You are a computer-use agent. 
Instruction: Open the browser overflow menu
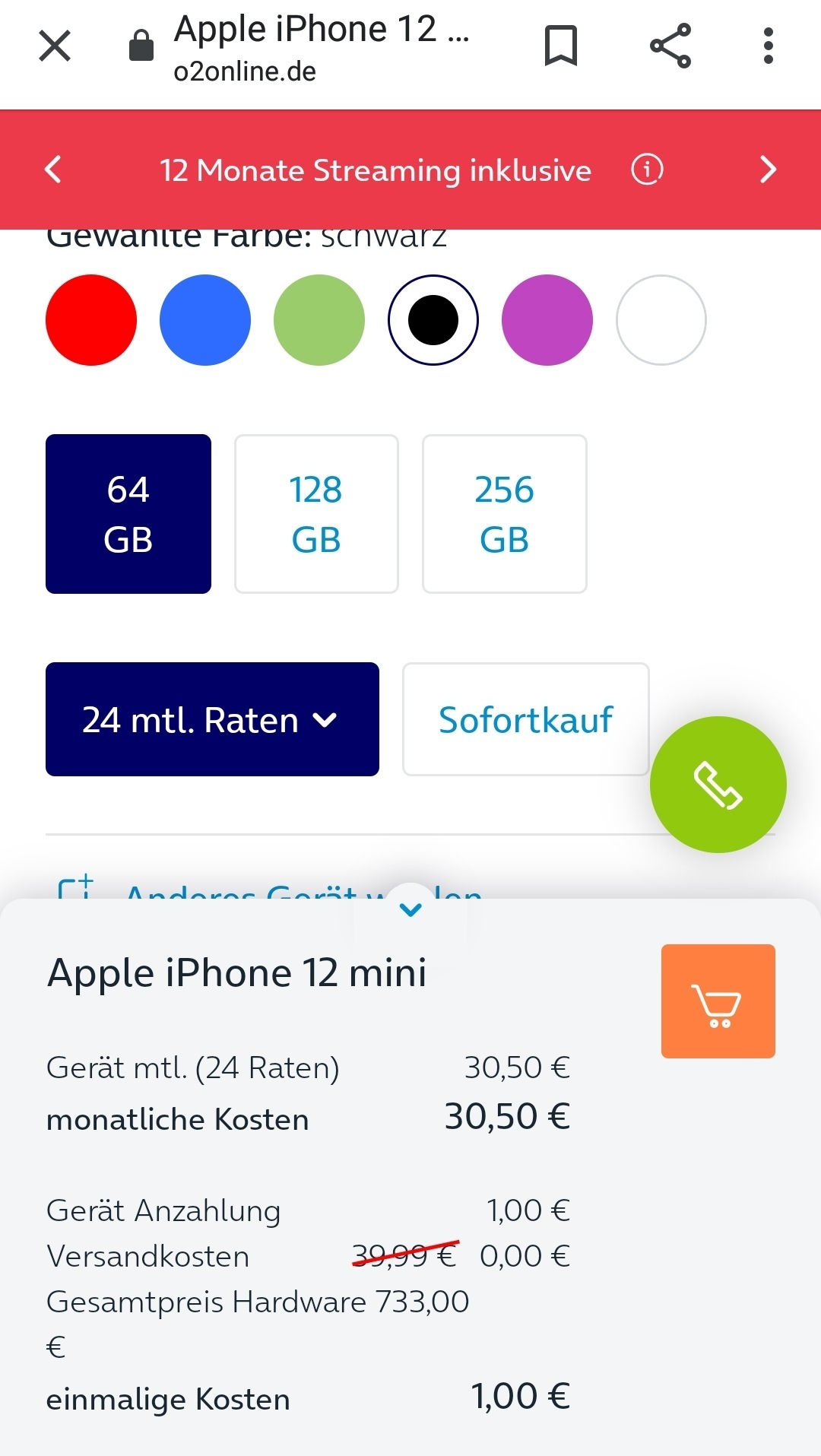coord(769,46)
